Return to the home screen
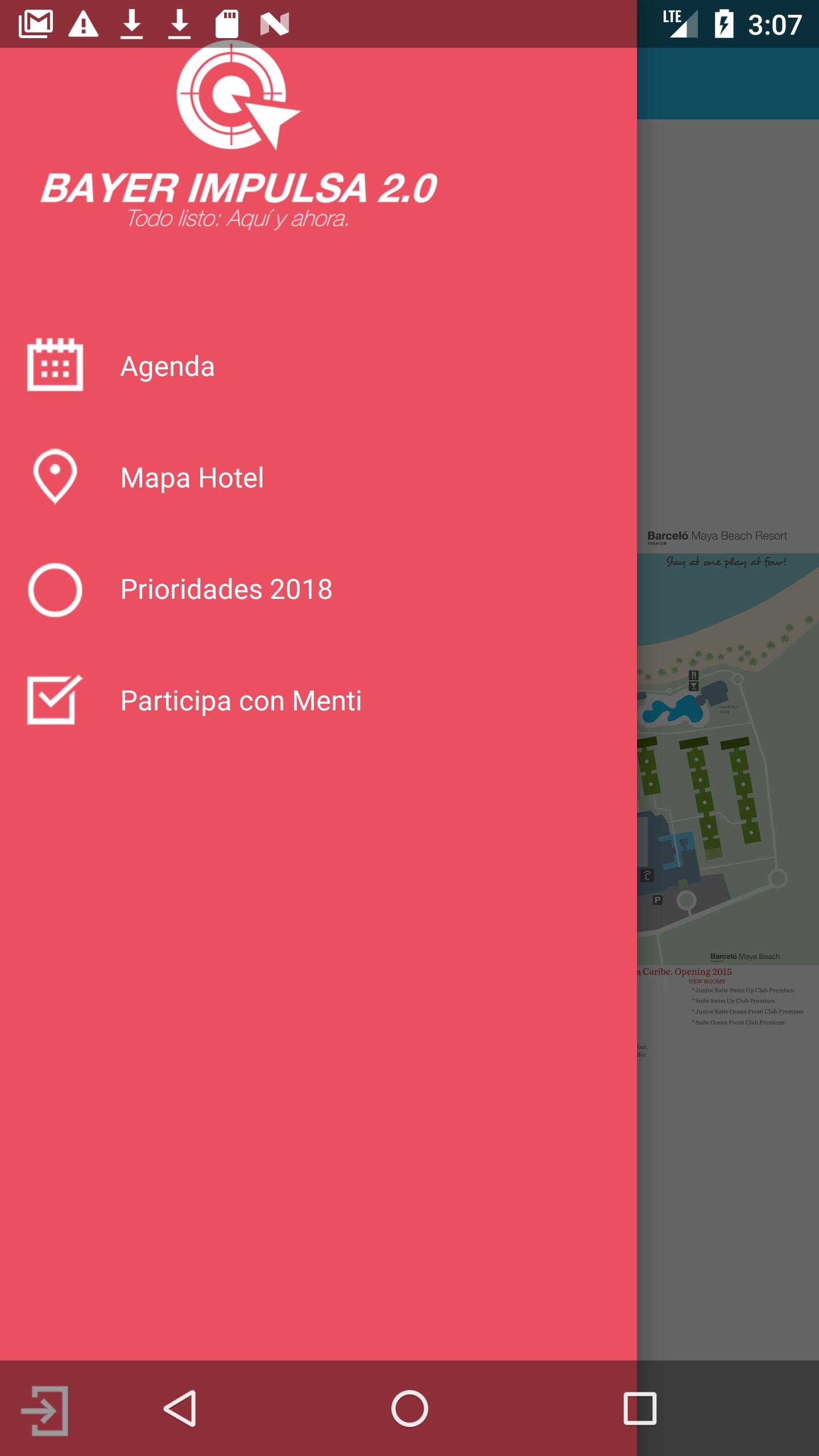The image size is (819, 1456). point(409,1408)
